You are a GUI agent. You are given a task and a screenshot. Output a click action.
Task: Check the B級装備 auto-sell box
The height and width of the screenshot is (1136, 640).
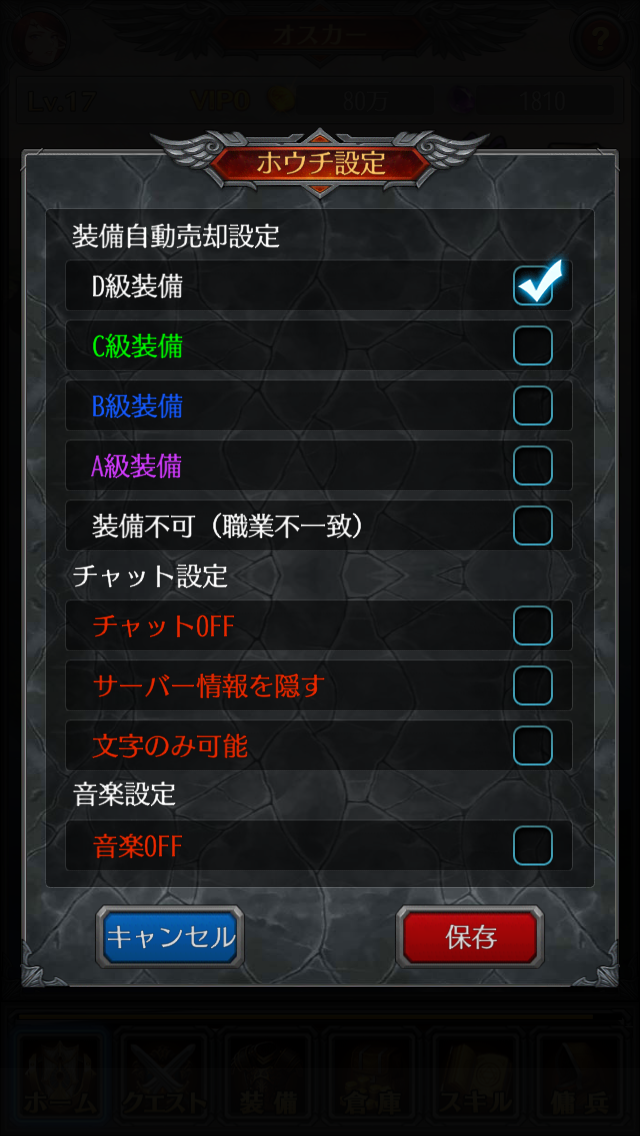[x=533, y=406]
